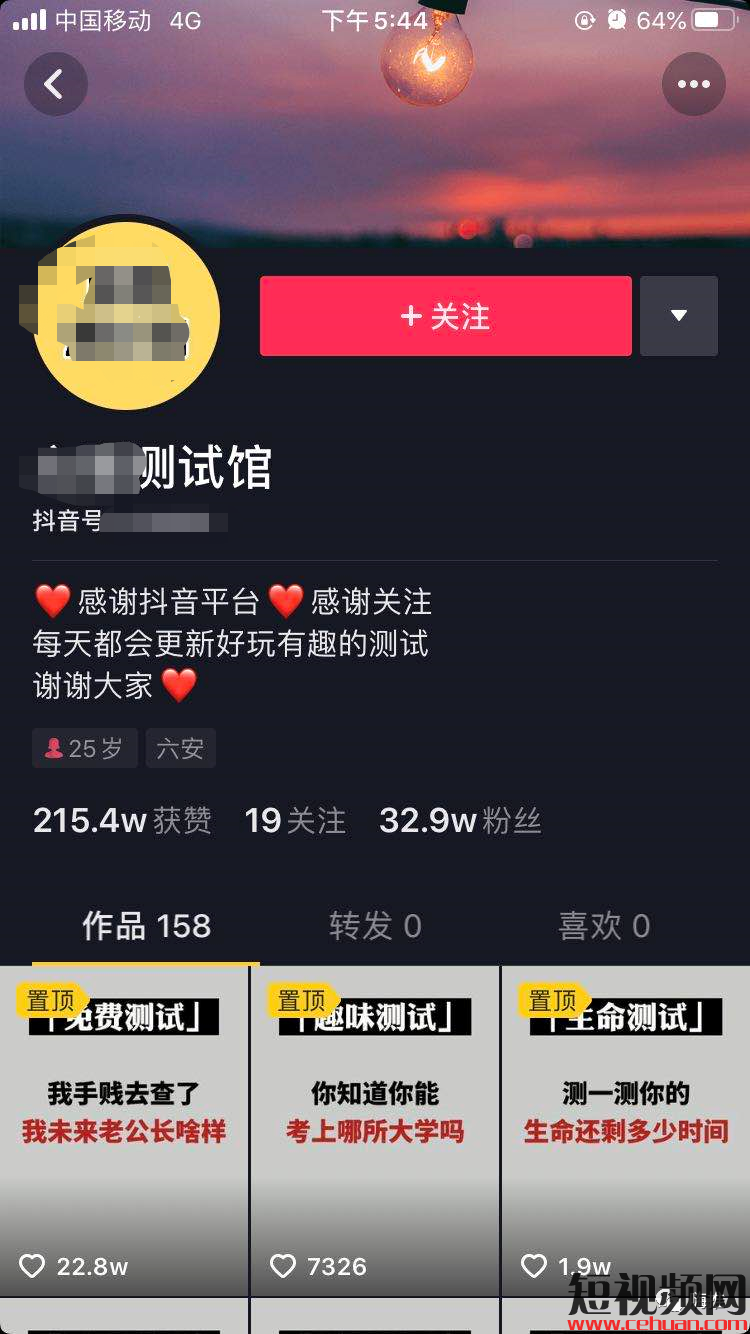View the 32.9w 粉丝 followers list
This screenshot has height=1334, width=750.
click(460, 821)
